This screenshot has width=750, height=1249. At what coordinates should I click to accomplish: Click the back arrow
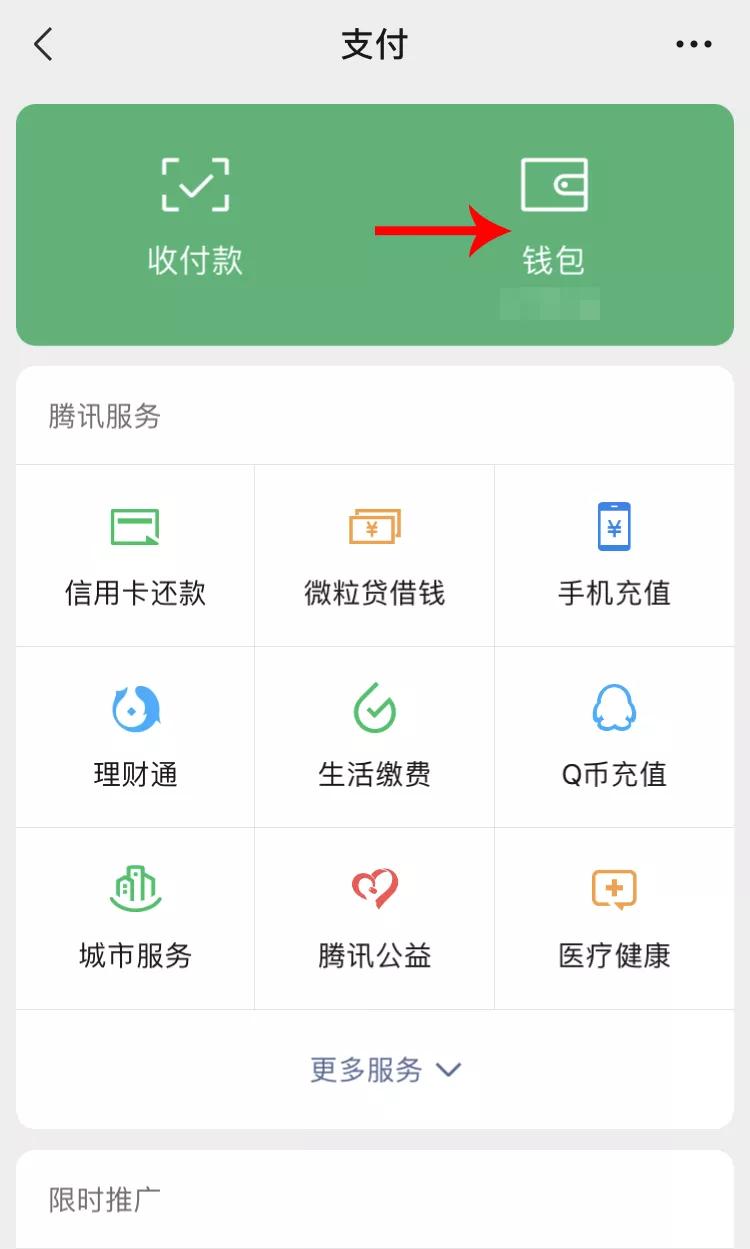42,44
